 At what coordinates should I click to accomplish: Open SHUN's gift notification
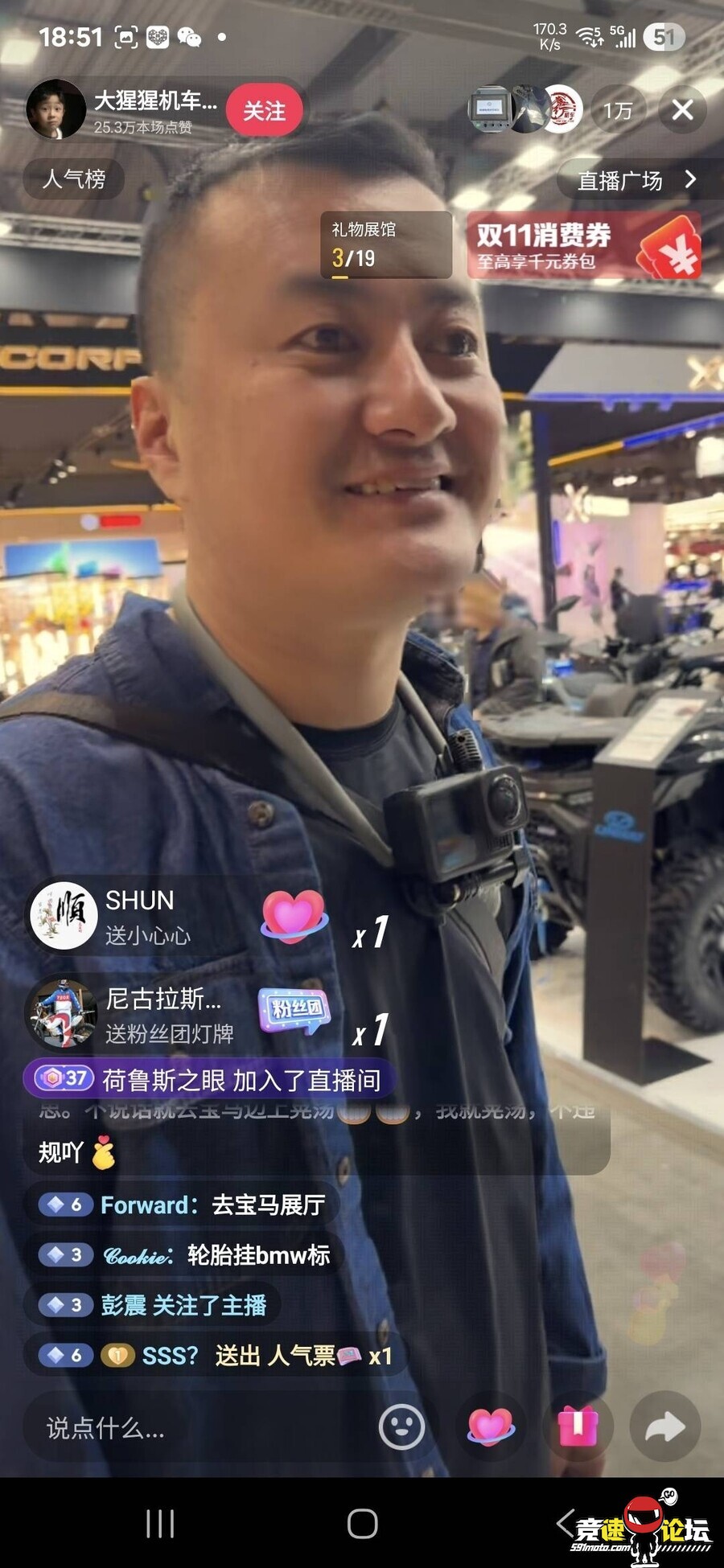pyautogui.click(x=177, y=917)
